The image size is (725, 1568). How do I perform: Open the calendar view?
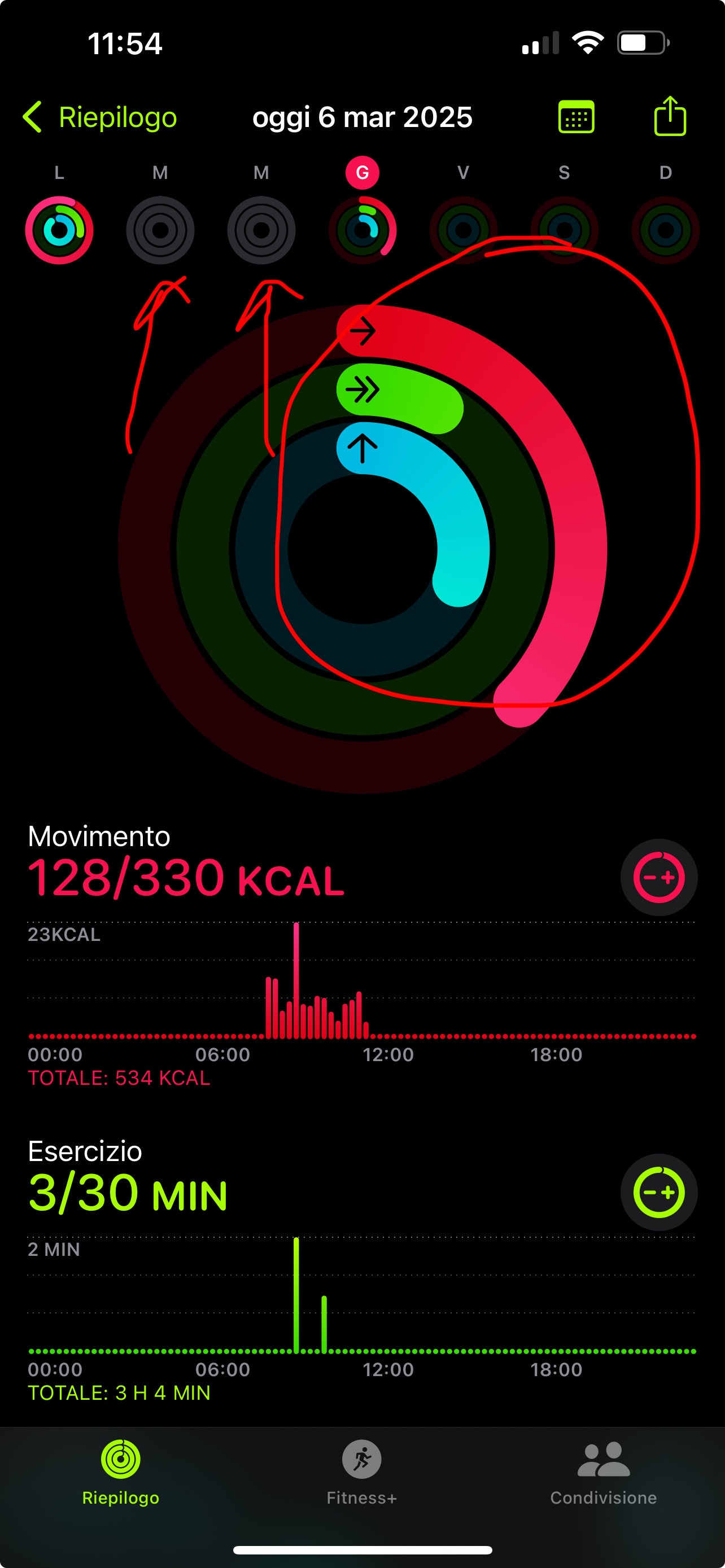tap(576, 117)
